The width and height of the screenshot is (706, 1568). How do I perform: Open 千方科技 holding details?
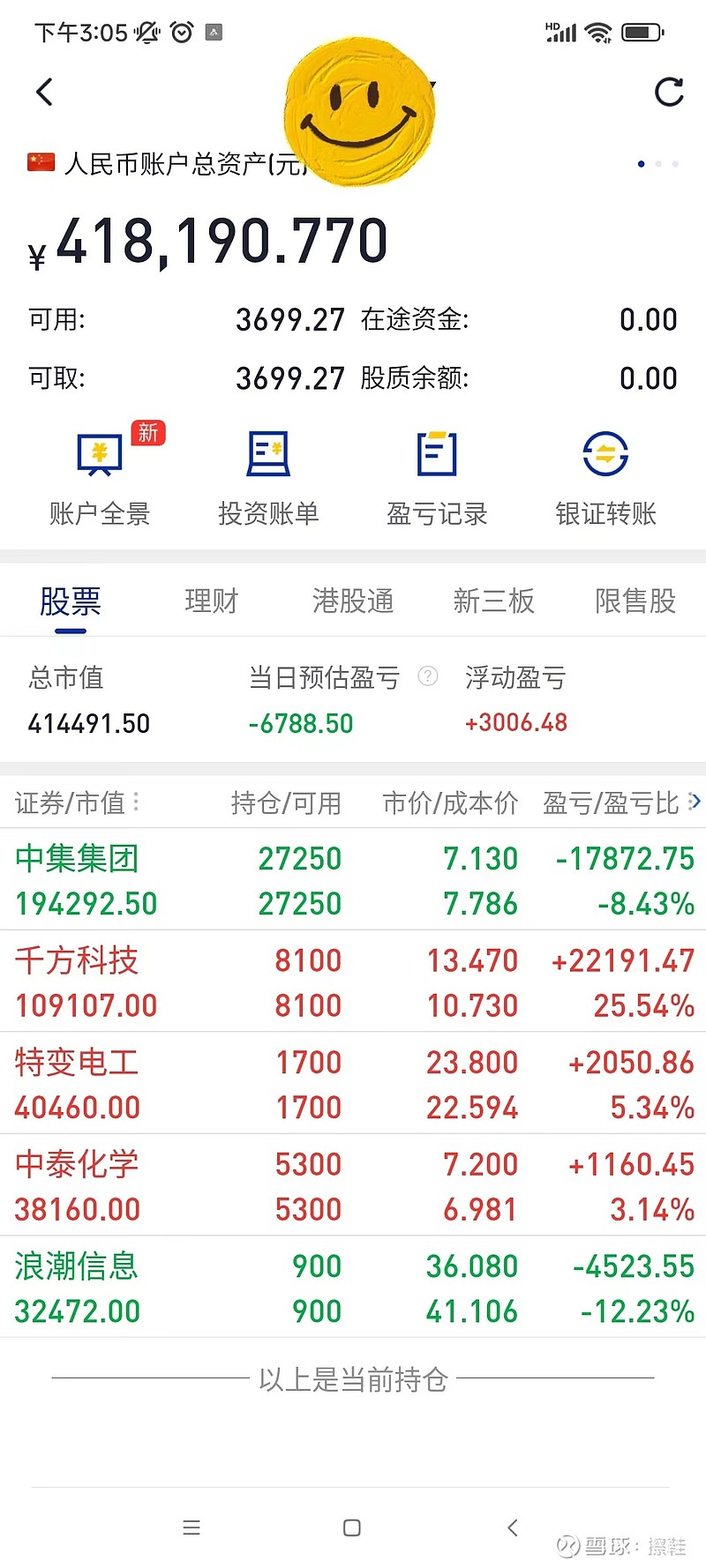353,982
